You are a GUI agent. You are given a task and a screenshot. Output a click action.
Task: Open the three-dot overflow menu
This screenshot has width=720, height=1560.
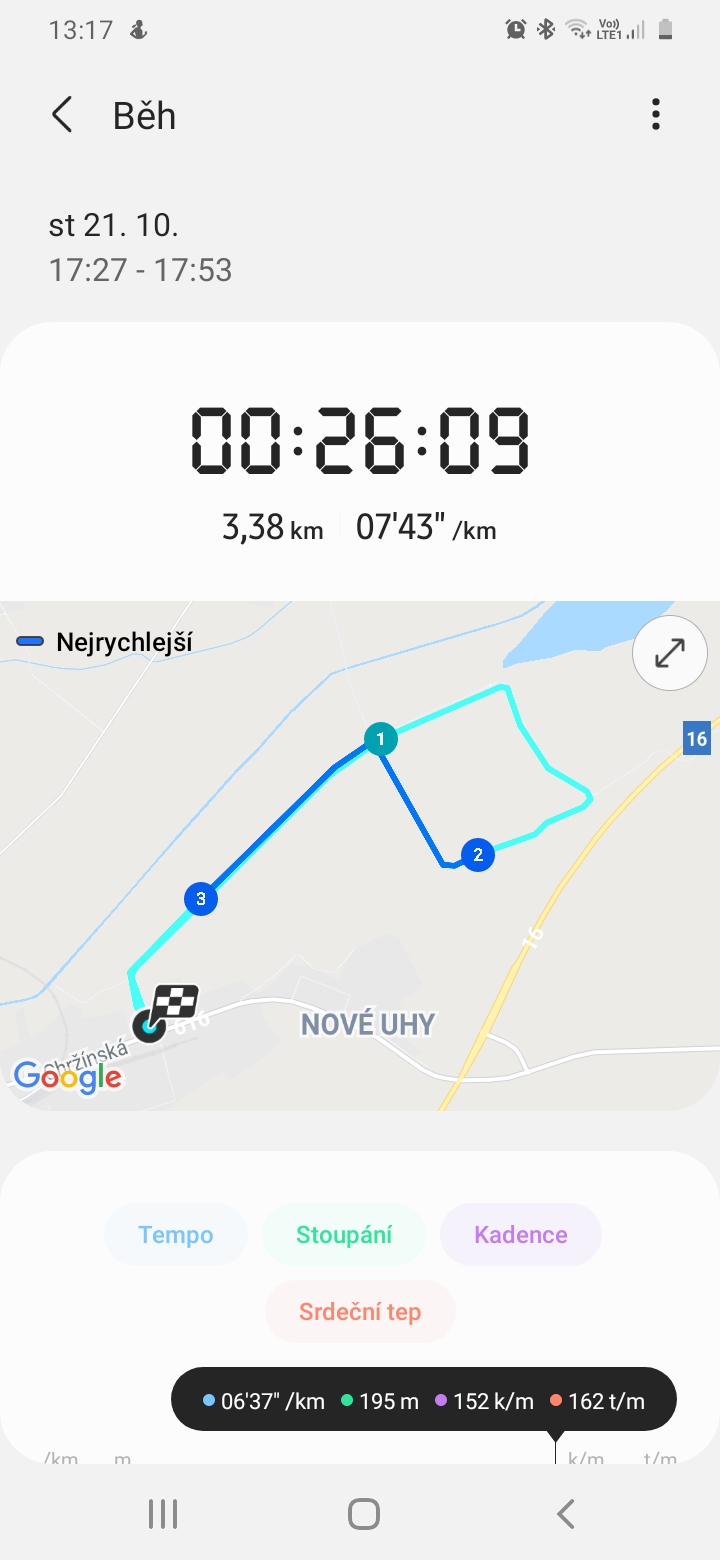point(656,115)
